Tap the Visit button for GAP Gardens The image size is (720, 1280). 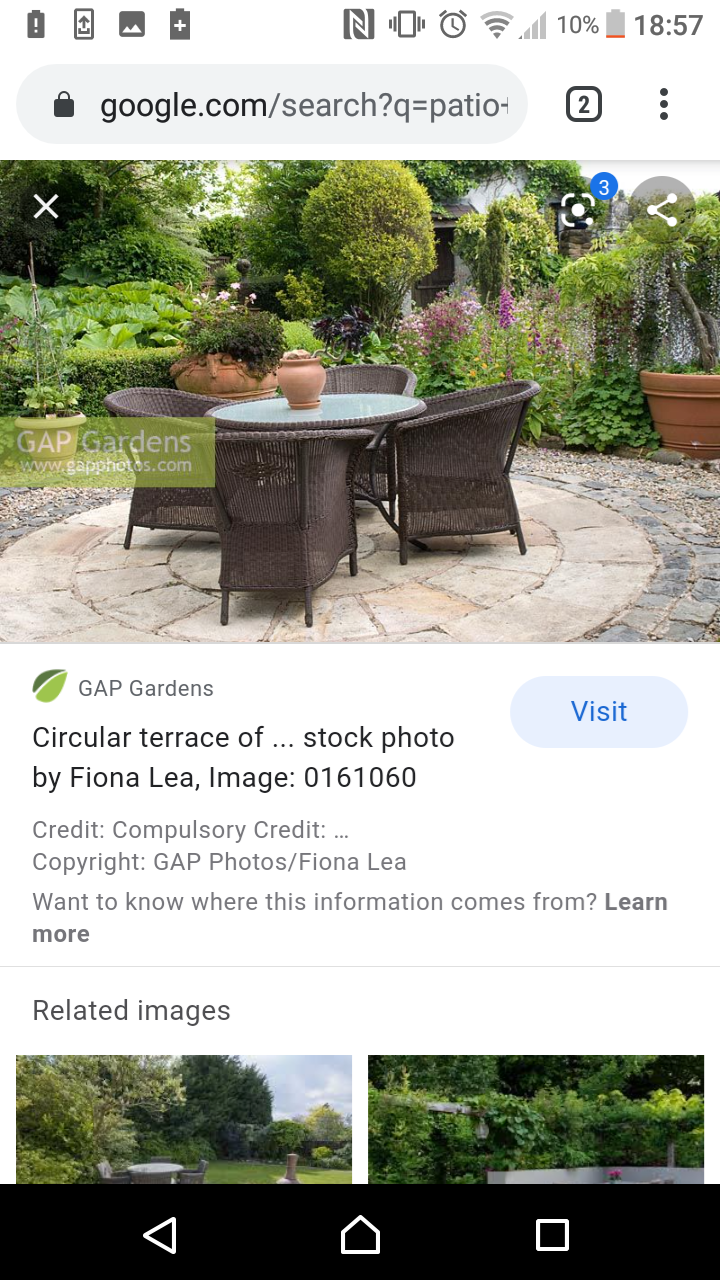click(598, 712)
